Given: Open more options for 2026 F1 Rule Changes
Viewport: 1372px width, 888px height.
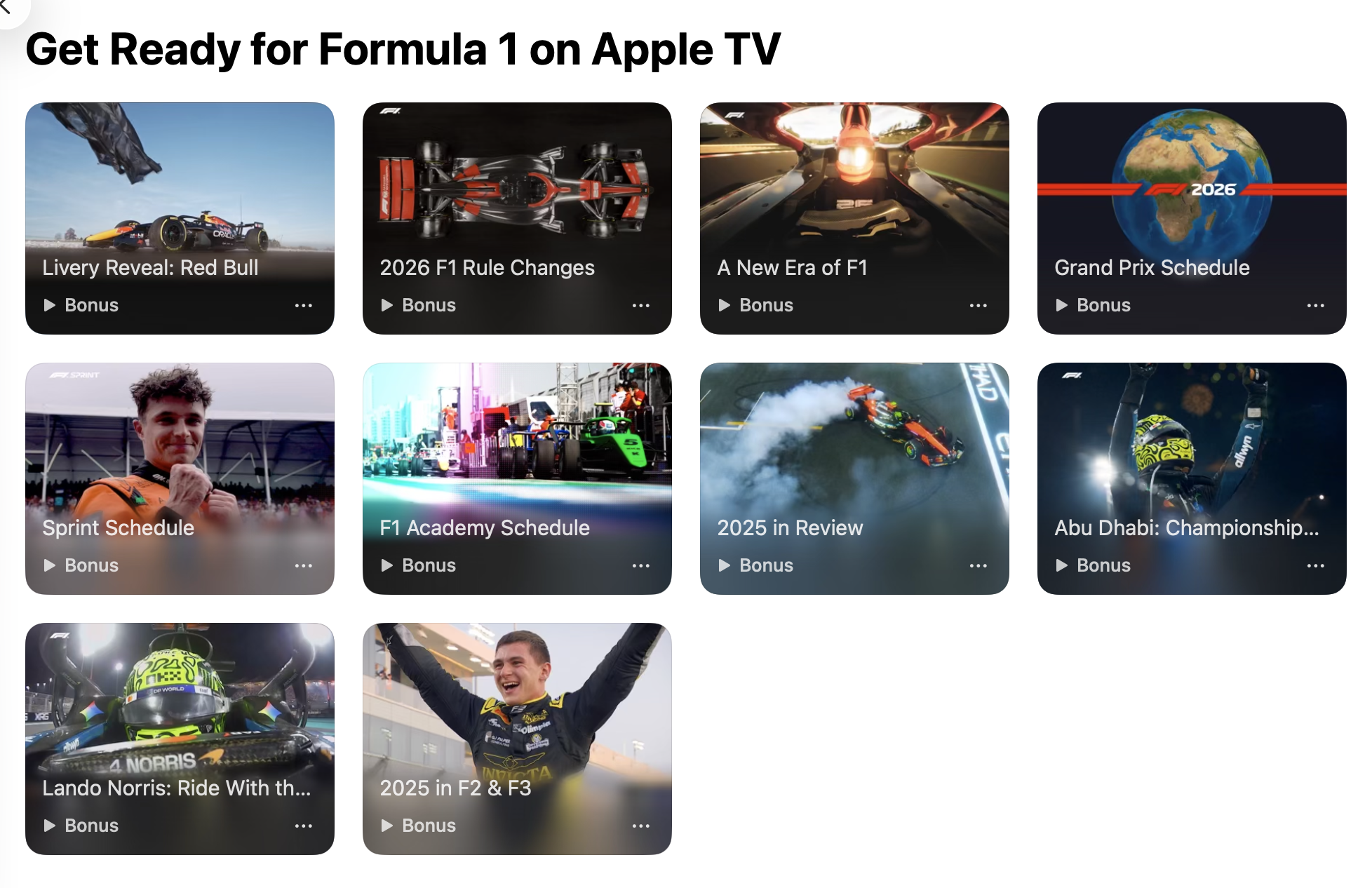Looking at the screenshot, I should [640, 305].
